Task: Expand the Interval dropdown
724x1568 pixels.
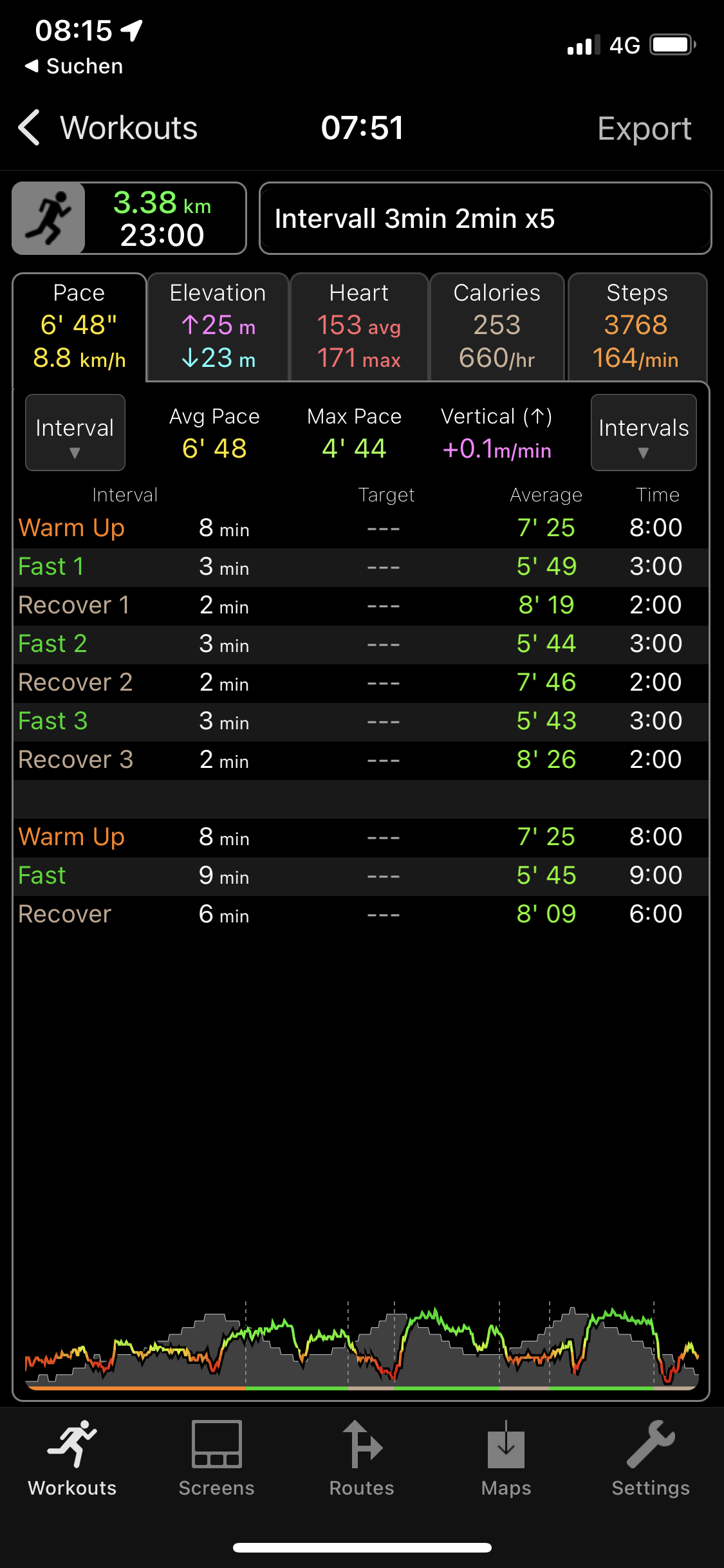Action: tap(75, 433)
